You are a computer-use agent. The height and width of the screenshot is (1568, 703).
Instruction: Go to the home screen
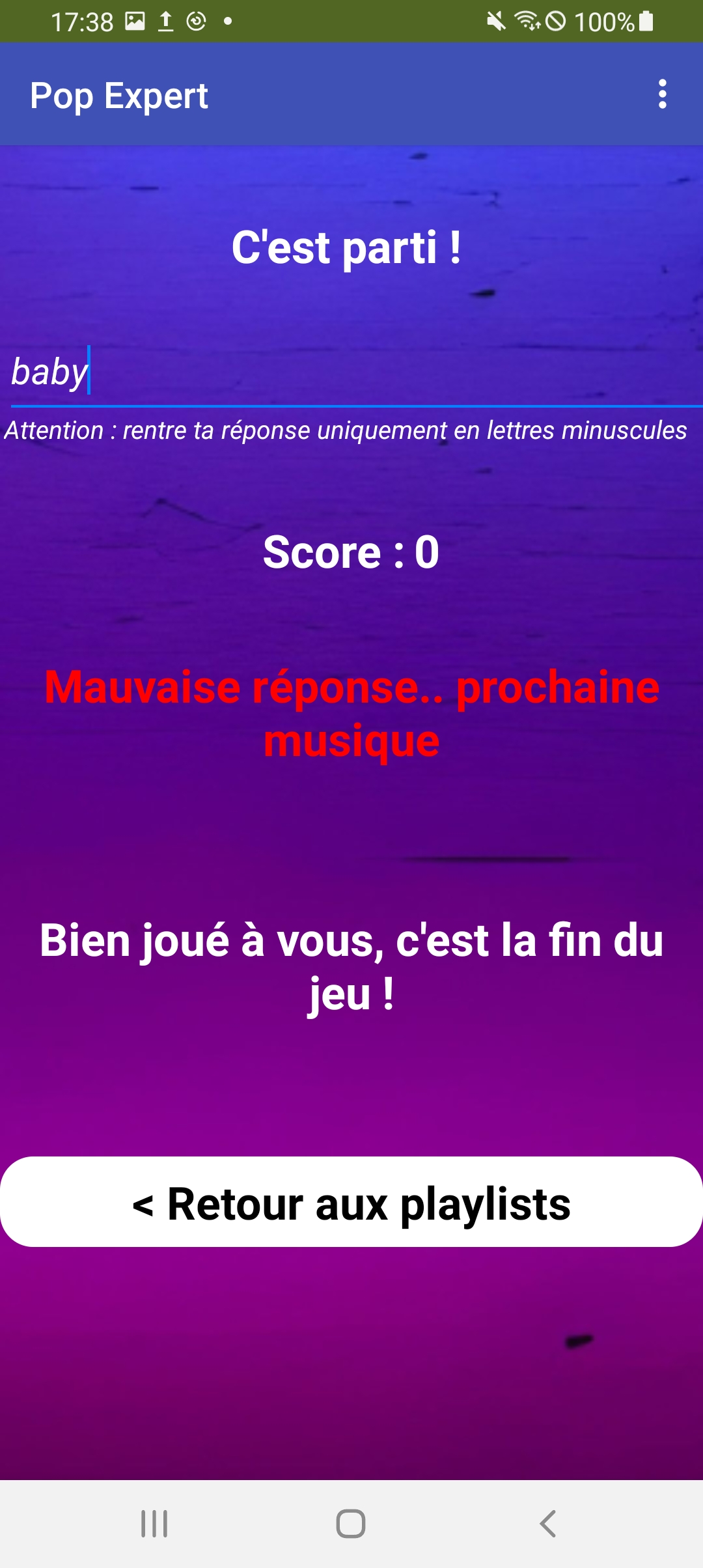click(351, 1524)
